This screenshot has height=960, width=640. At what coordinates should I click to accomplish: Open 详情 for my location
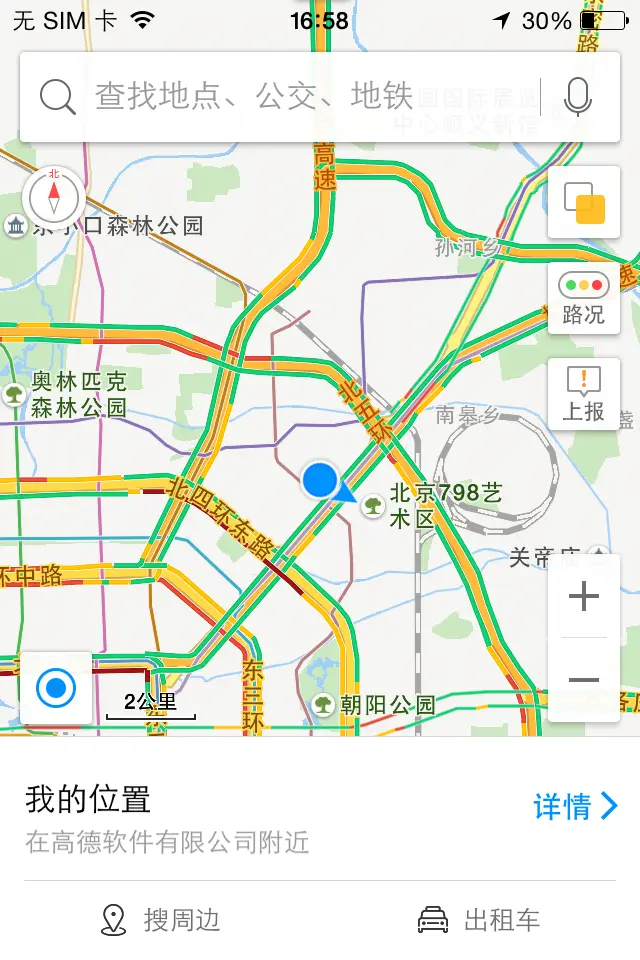(575, 806)
